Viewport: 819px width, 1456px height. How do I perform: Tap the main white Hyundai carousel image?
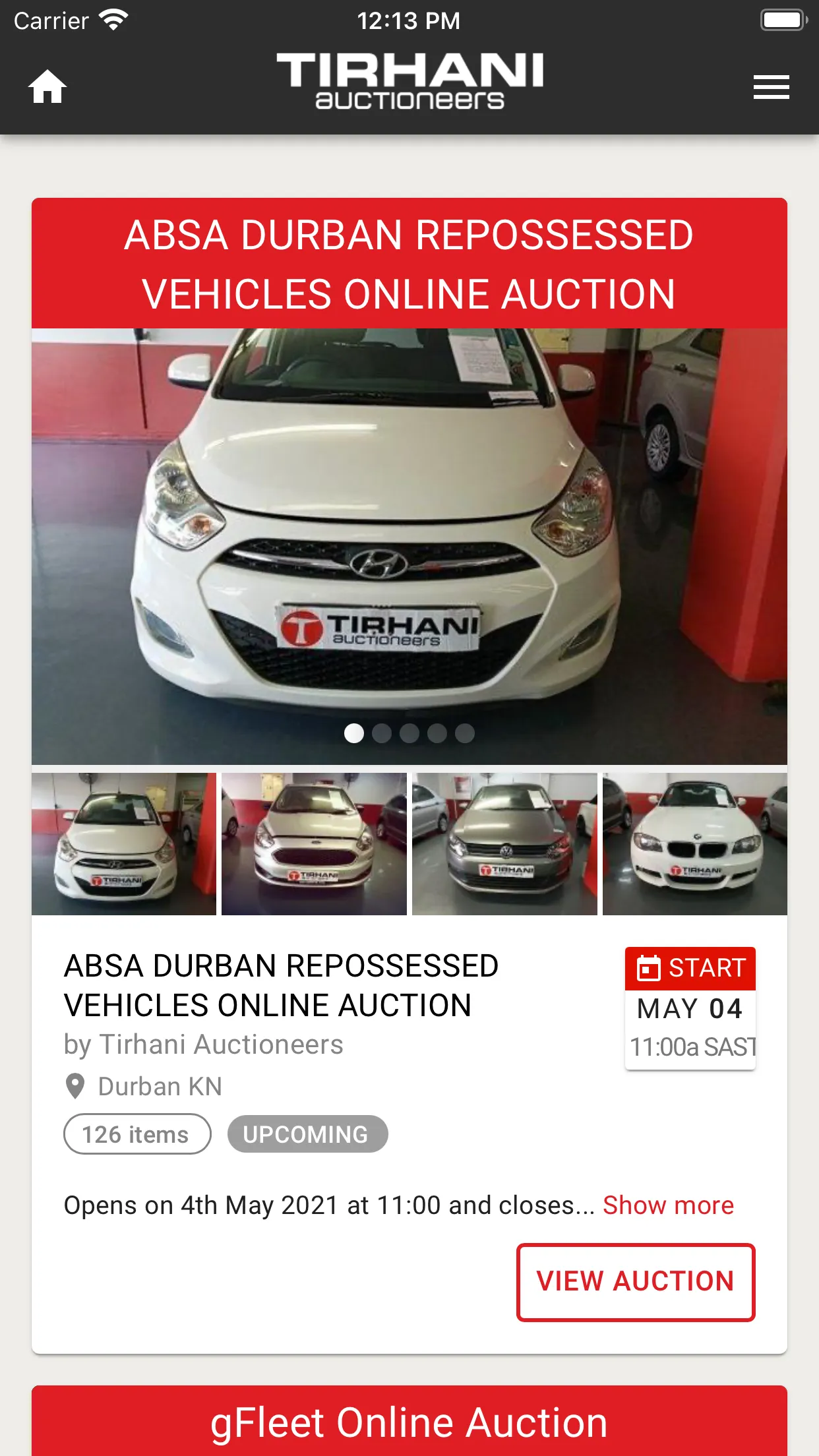tap(409, 547)
